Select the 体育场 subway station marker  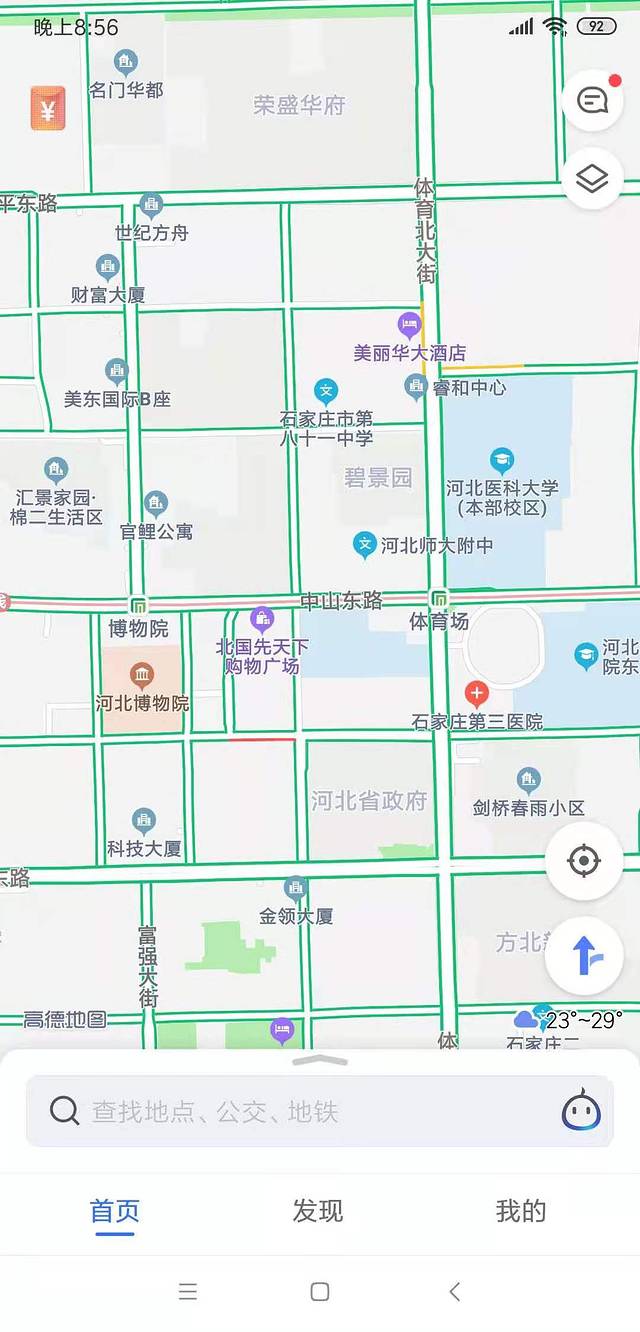pyautogui.click(x=439, y=600)
